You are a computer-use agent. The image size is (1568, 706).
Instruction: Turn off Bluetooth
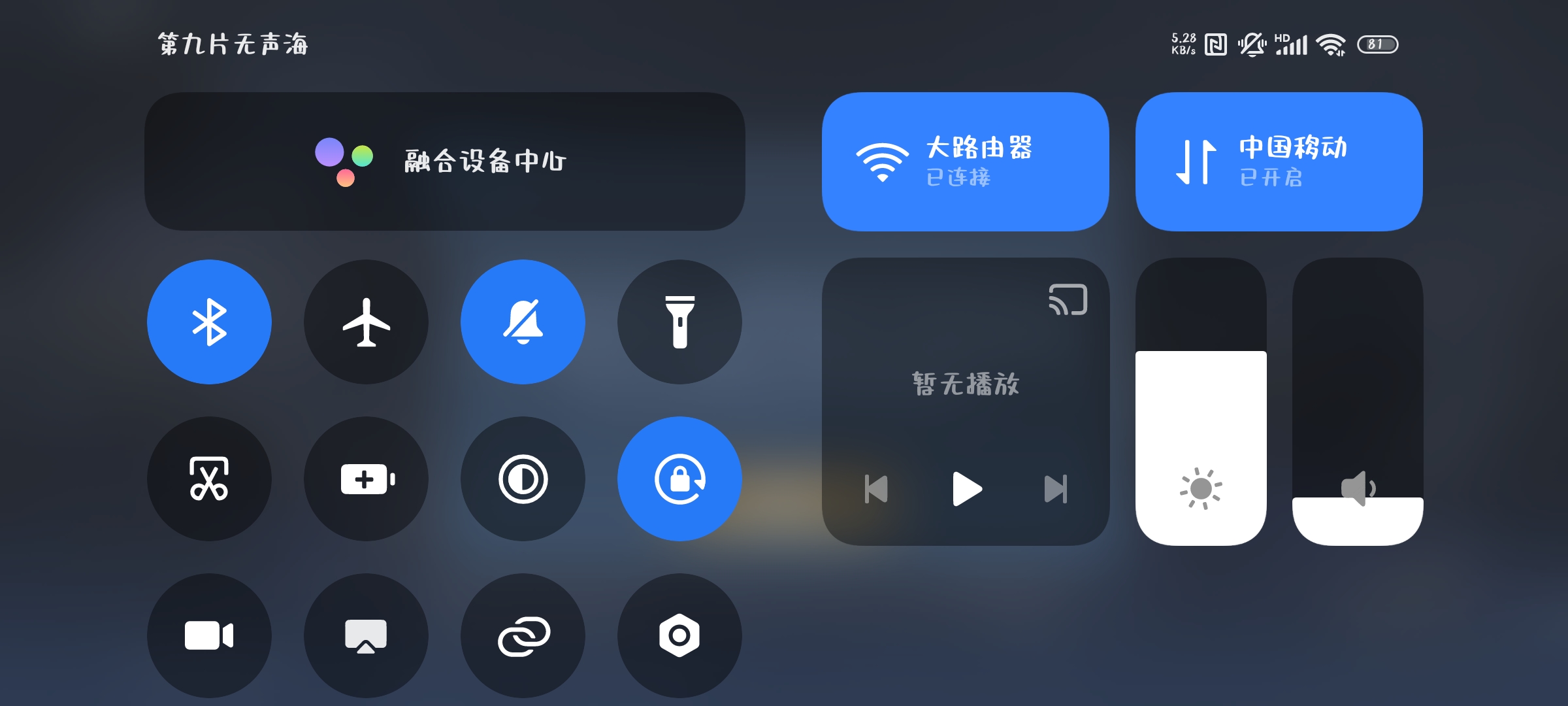click(x=209, y=322)
